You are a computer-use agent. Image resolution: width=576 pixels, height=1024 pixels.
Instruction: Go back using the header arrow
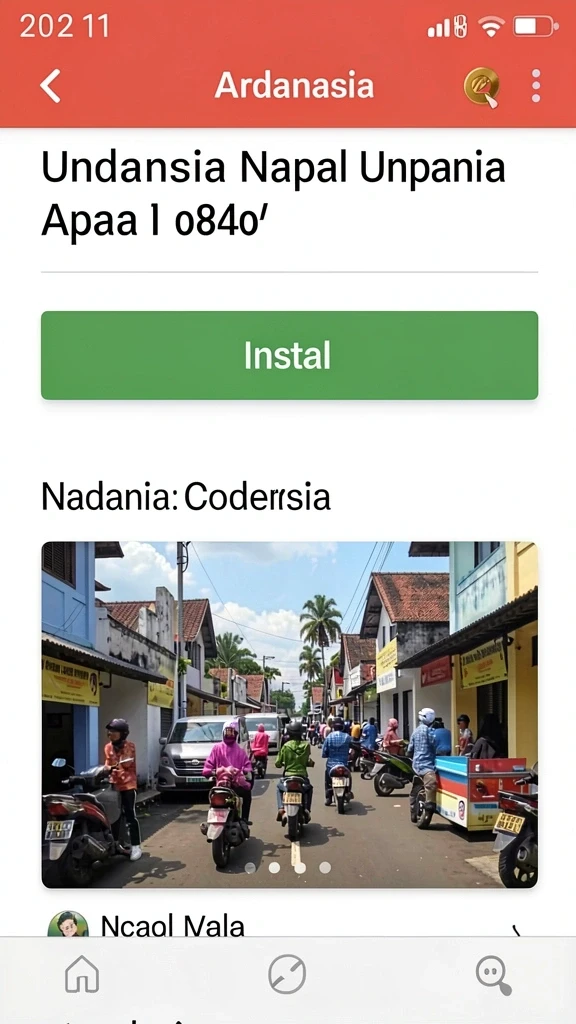tap(50, 86)
